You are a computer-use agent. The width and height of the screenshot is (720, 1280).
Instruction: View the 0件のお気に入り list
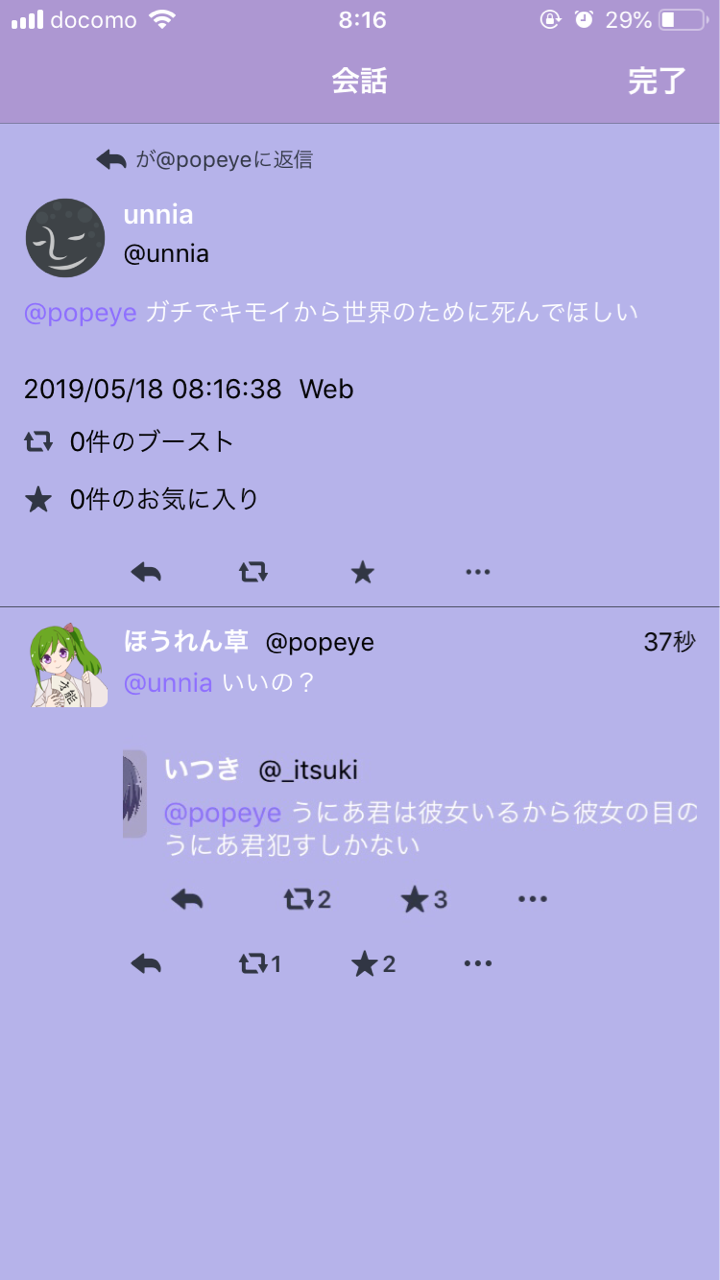point(141,499)
